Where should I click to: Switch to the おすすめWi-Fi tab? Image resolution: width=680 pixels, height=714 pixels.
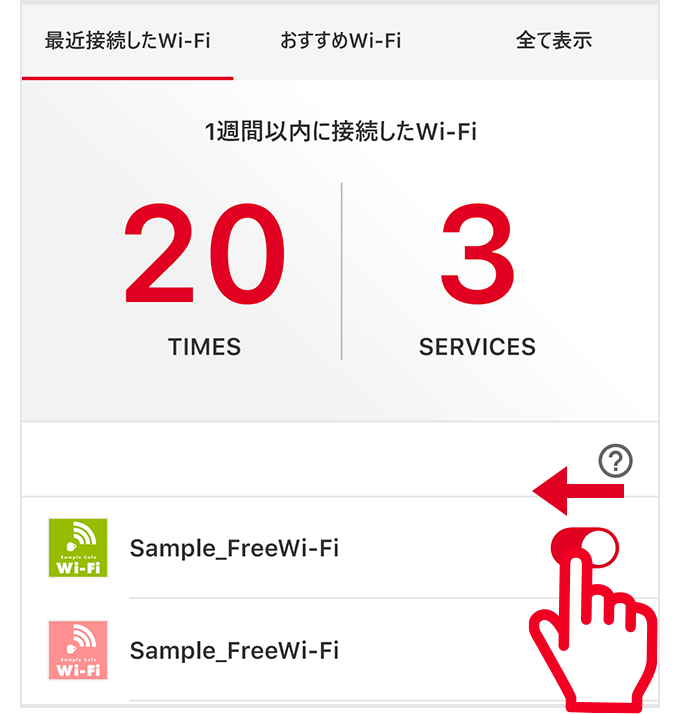[340, 42]
